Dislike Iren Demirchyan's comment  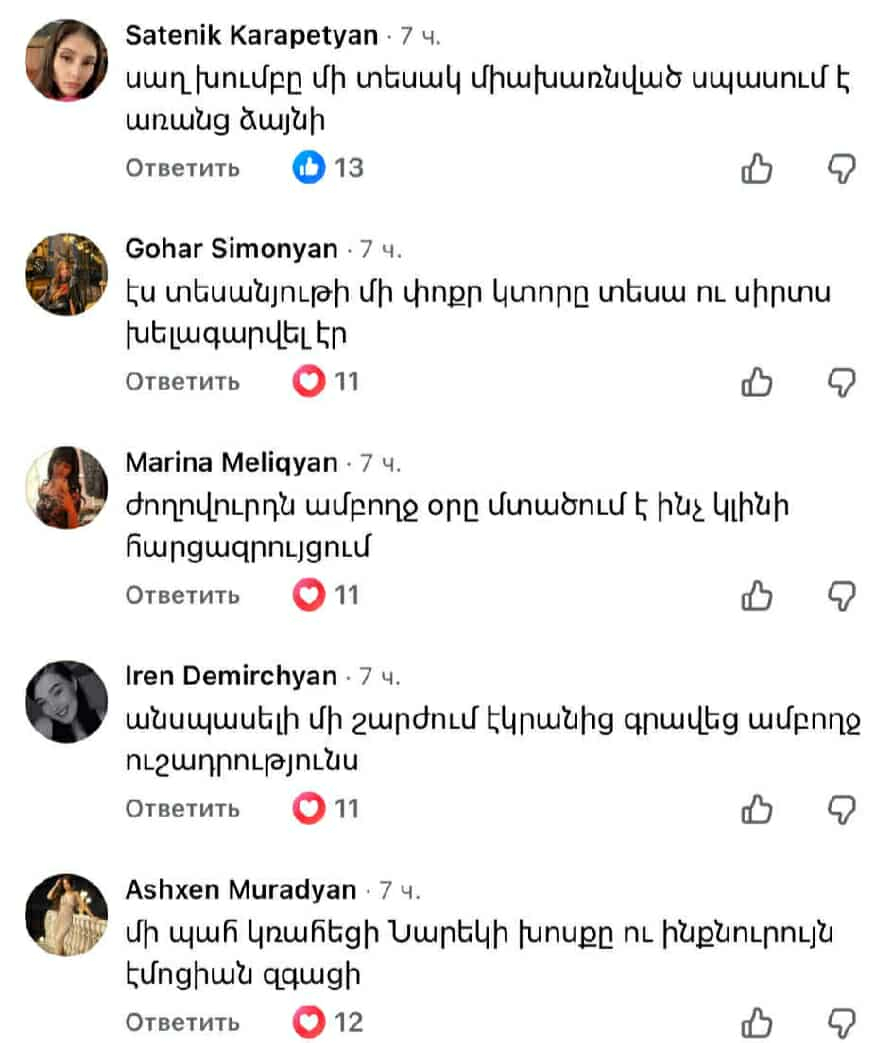[842, 809]
